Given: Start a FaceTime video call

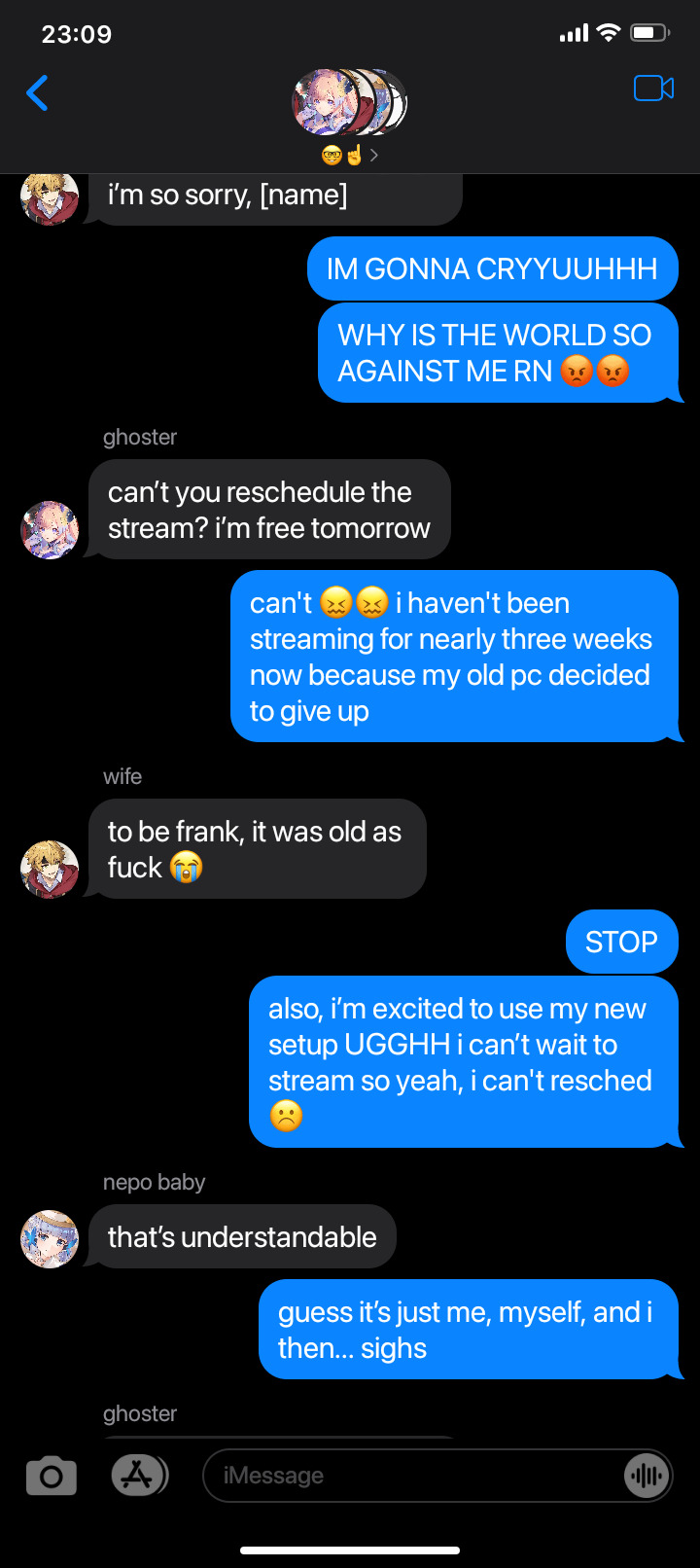Looking at the screenshot, I should coord(653,89).
